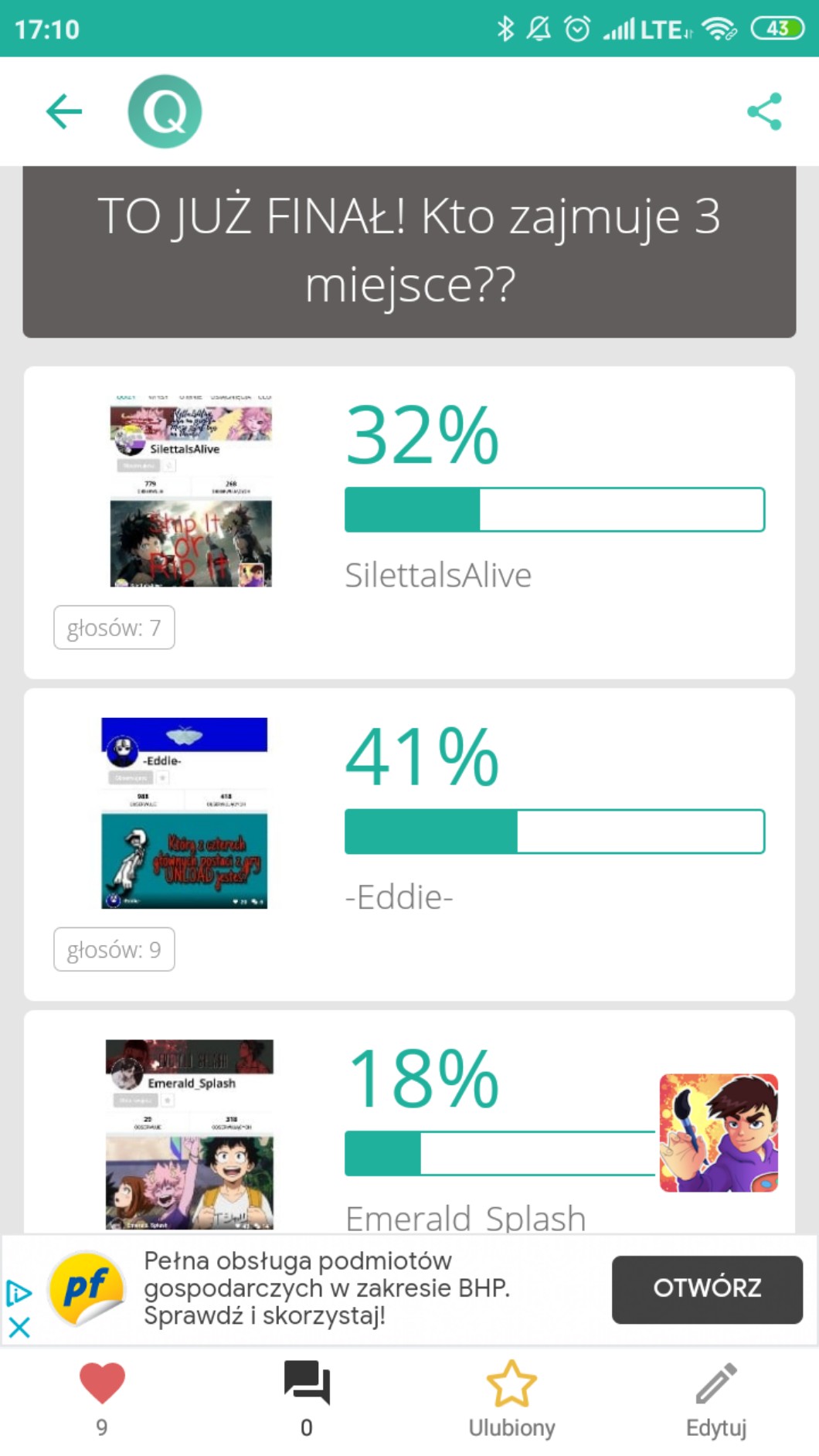The image size is (819, 1456).
Task: Open the comments section
Action: click(307, 1398)
